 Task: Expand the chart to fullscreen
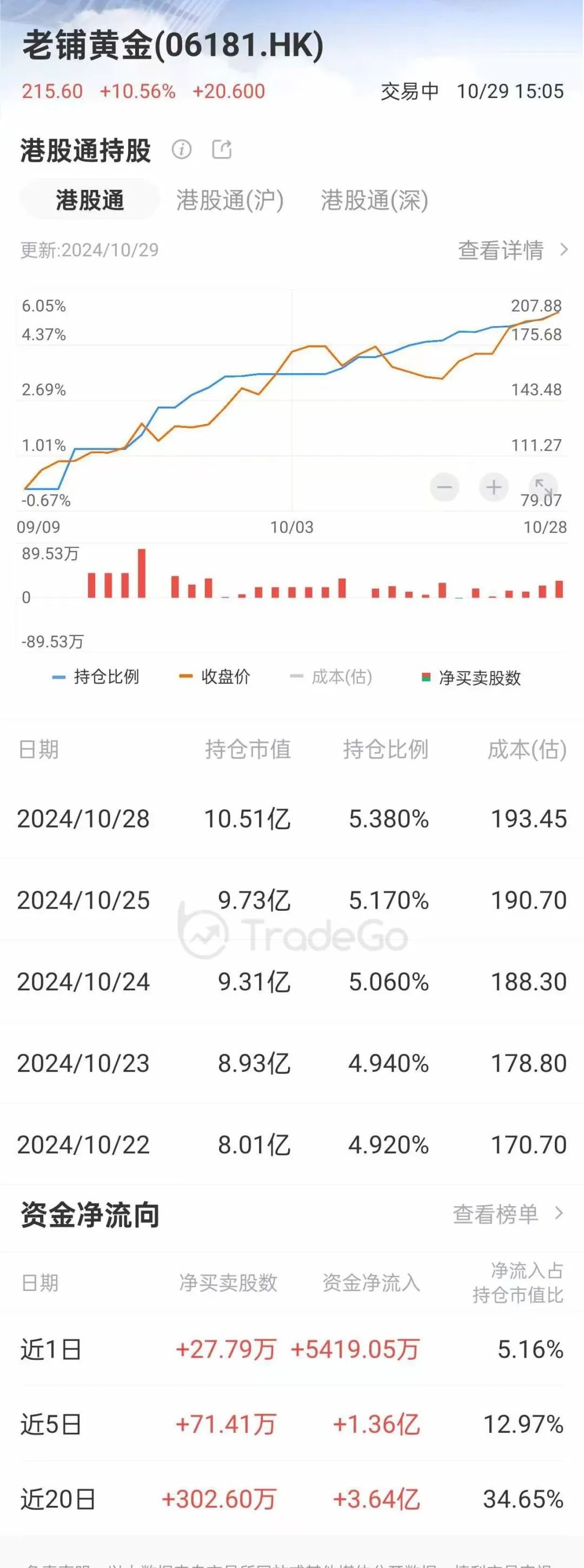542,486
